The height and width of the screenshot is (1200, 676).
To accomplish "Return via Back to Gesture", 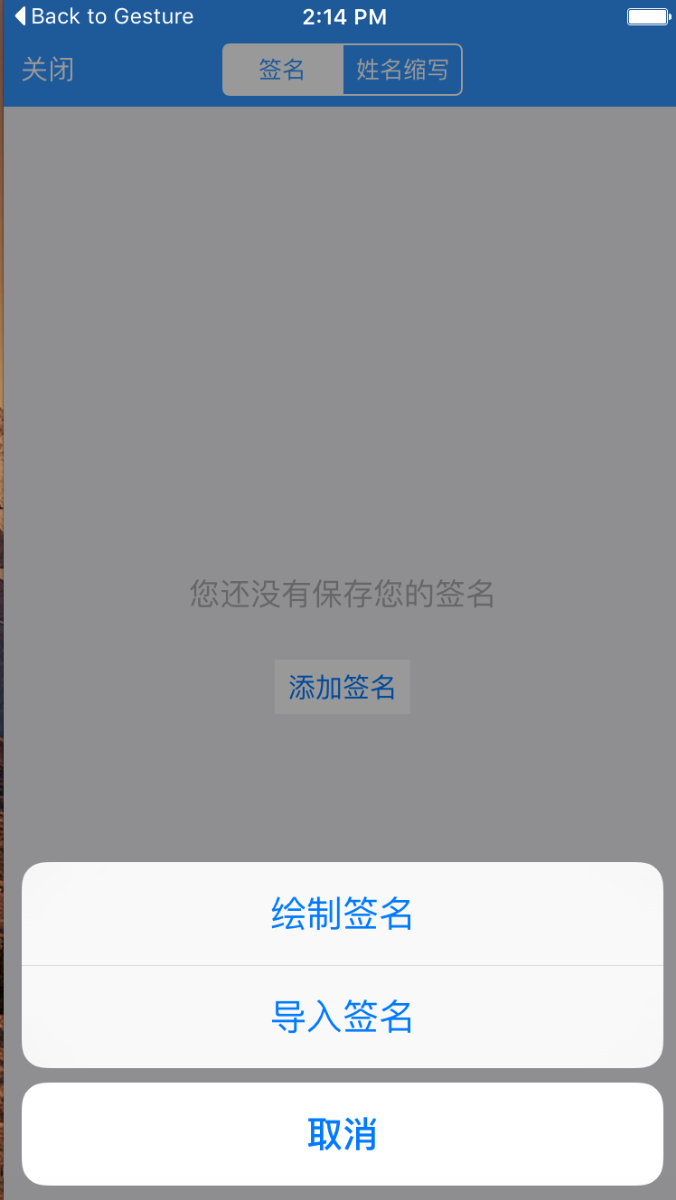I will click(103, 17).
